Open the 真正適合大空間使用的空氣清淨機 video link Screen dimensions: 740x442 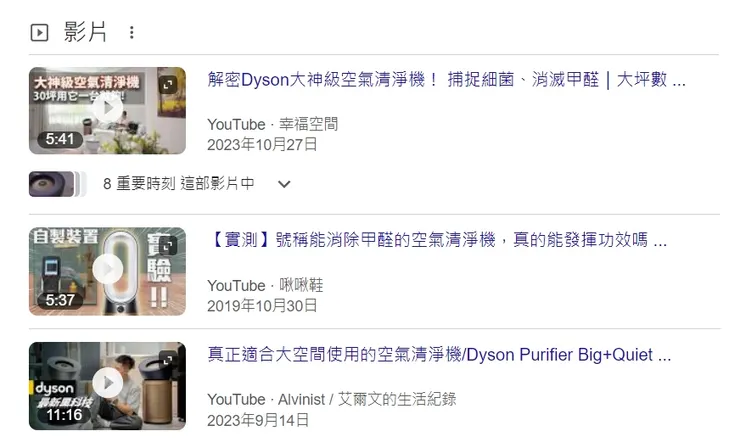pos(438,355)
